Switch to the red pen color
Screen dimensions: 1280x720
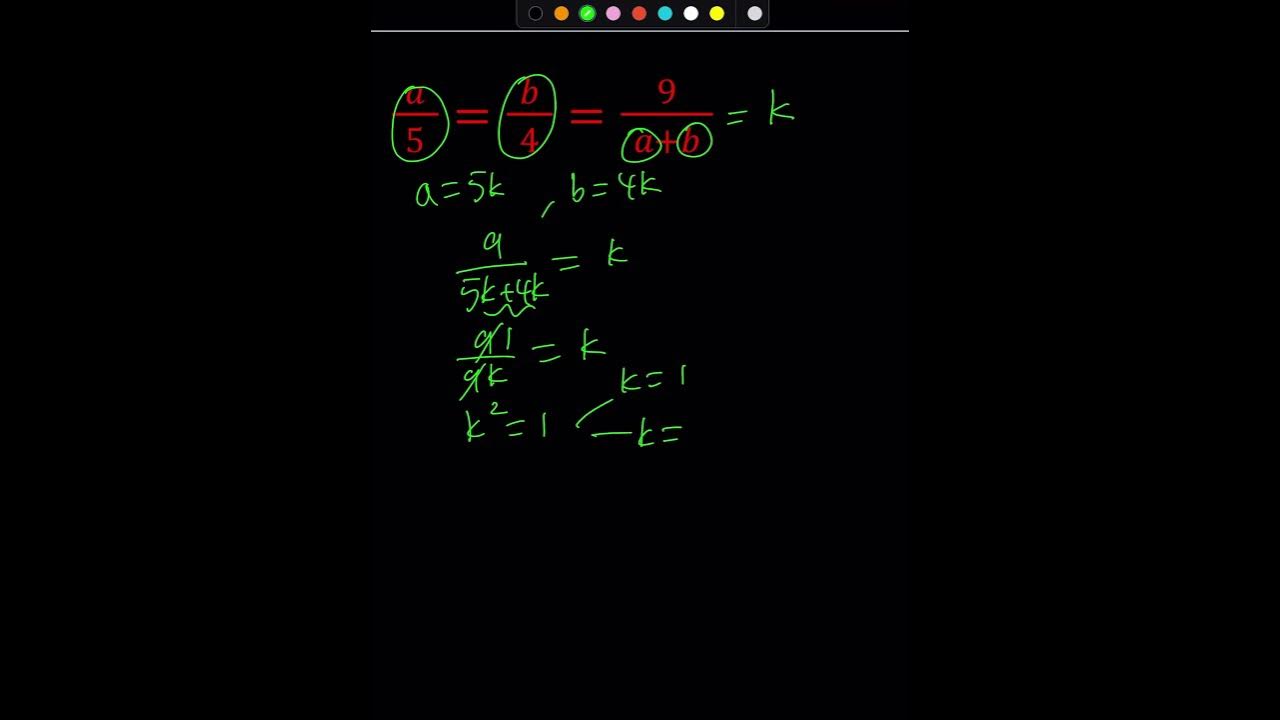click(639, 13)
